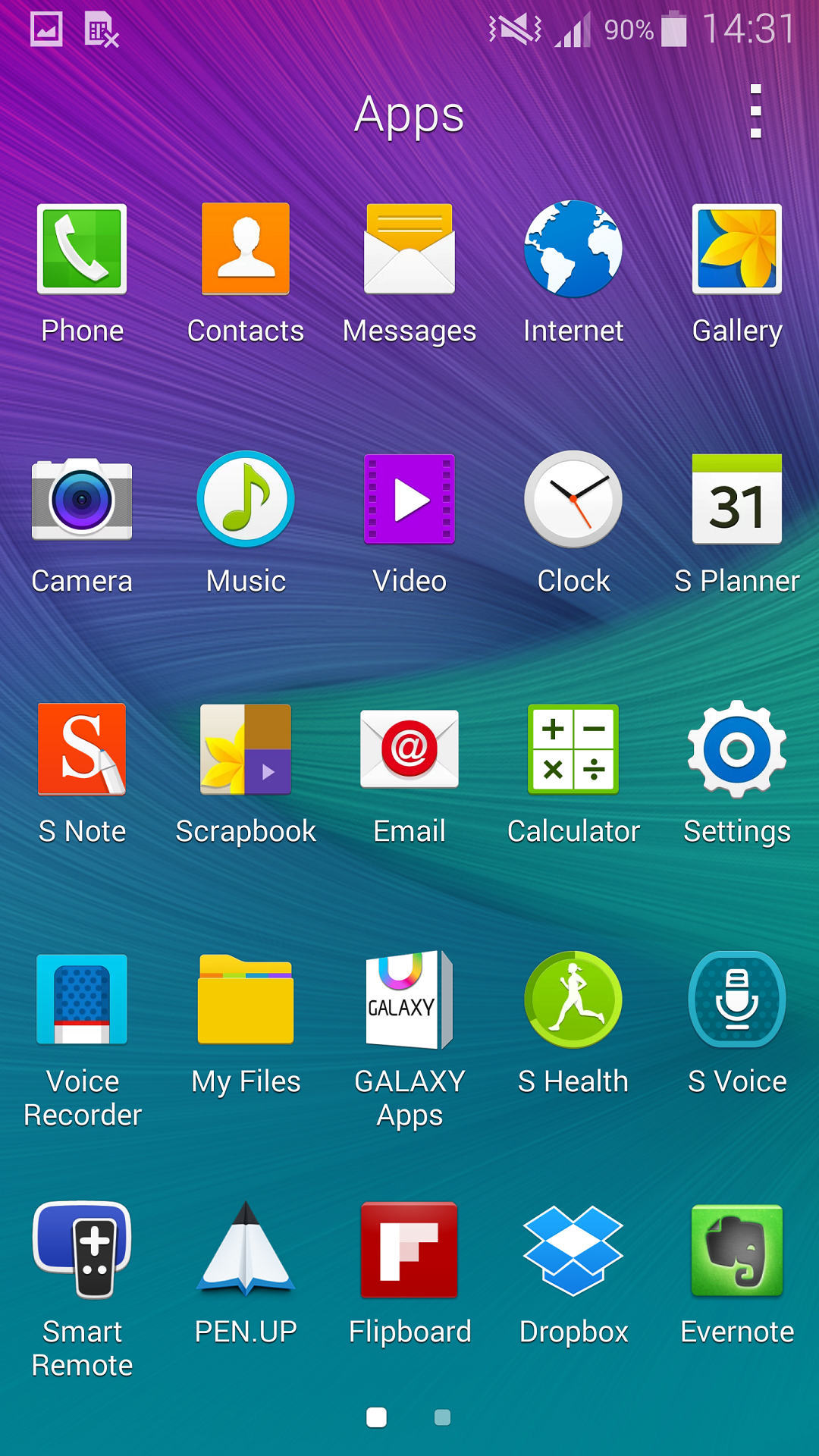This screenshot has width=819, height=1456.
Task: Select the second page indicator dot
Action: [442, 1417]
